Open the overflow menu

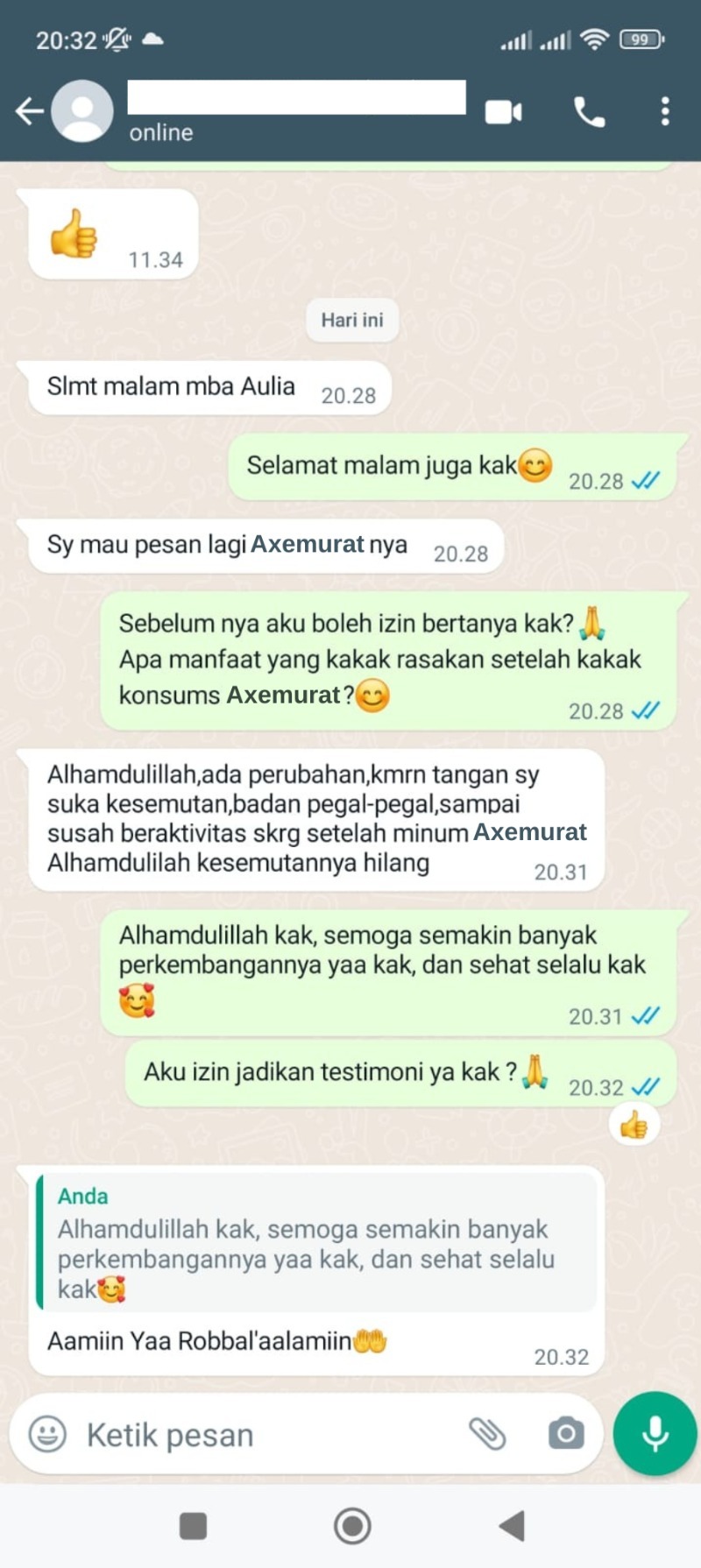[665, 112]
